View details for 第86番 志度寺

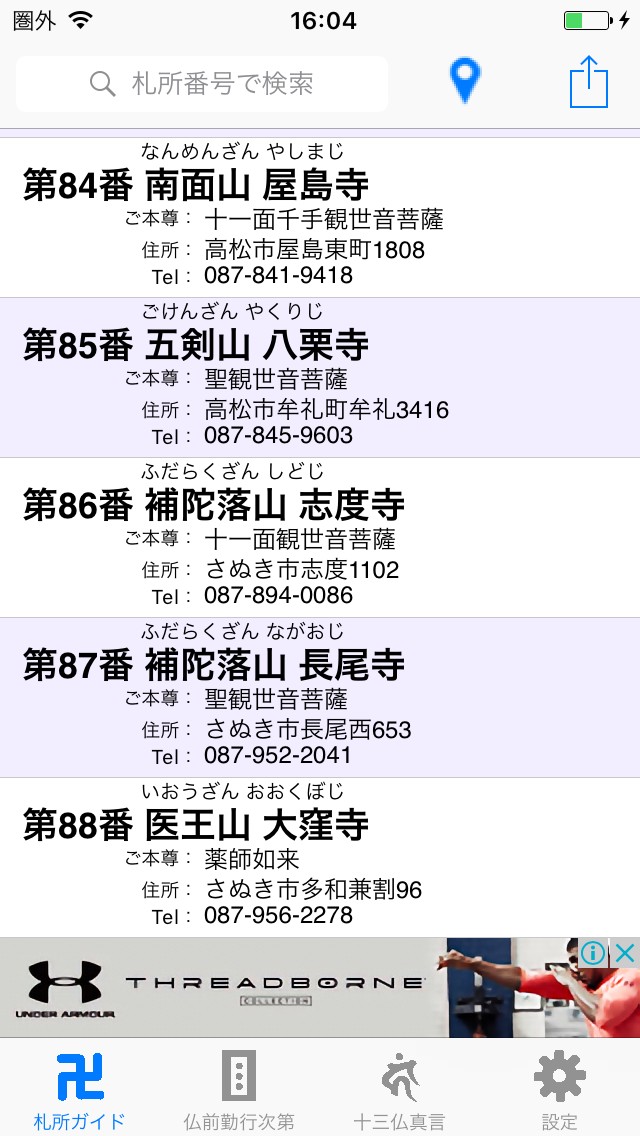click(320, 537)
